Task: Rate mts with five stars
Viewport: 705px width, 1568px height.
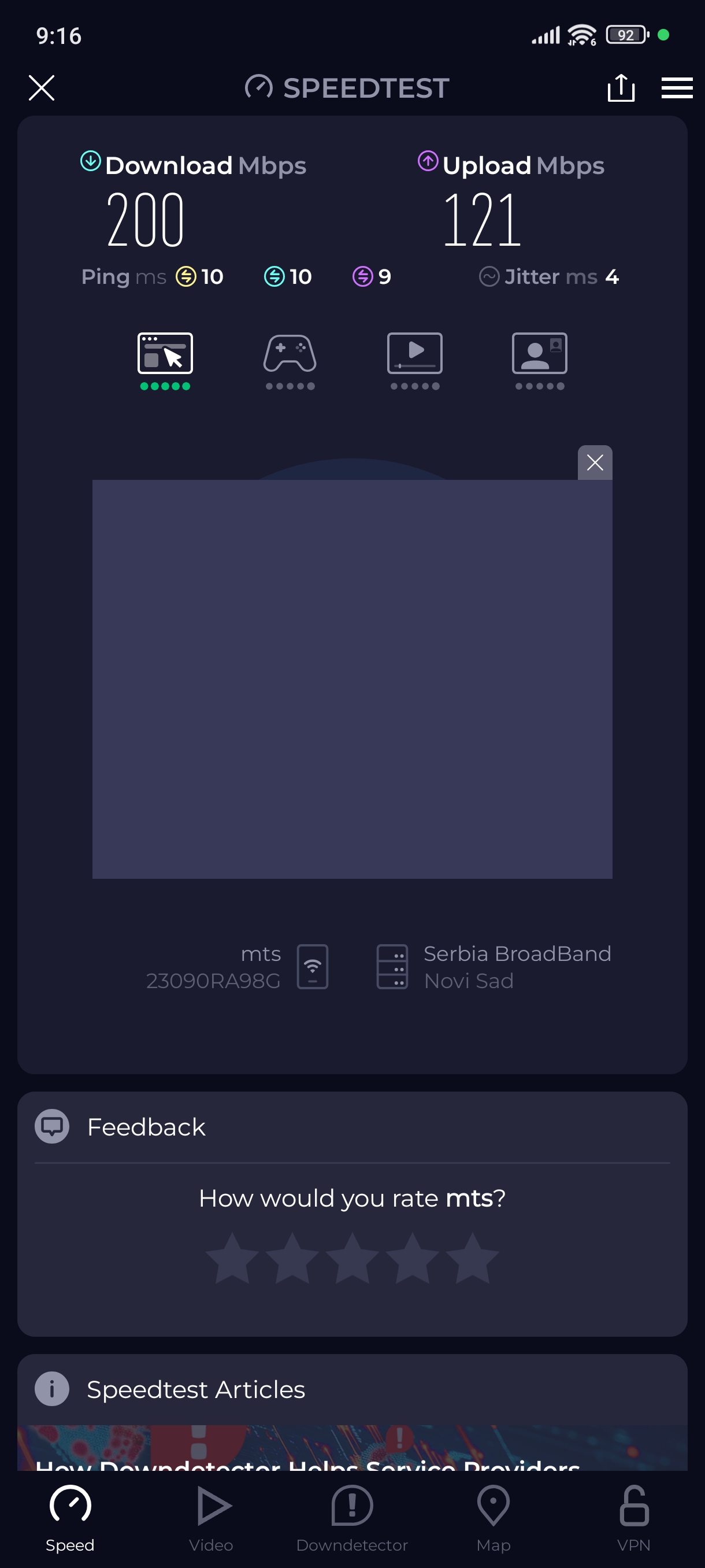Action: tap(472, 1258)
